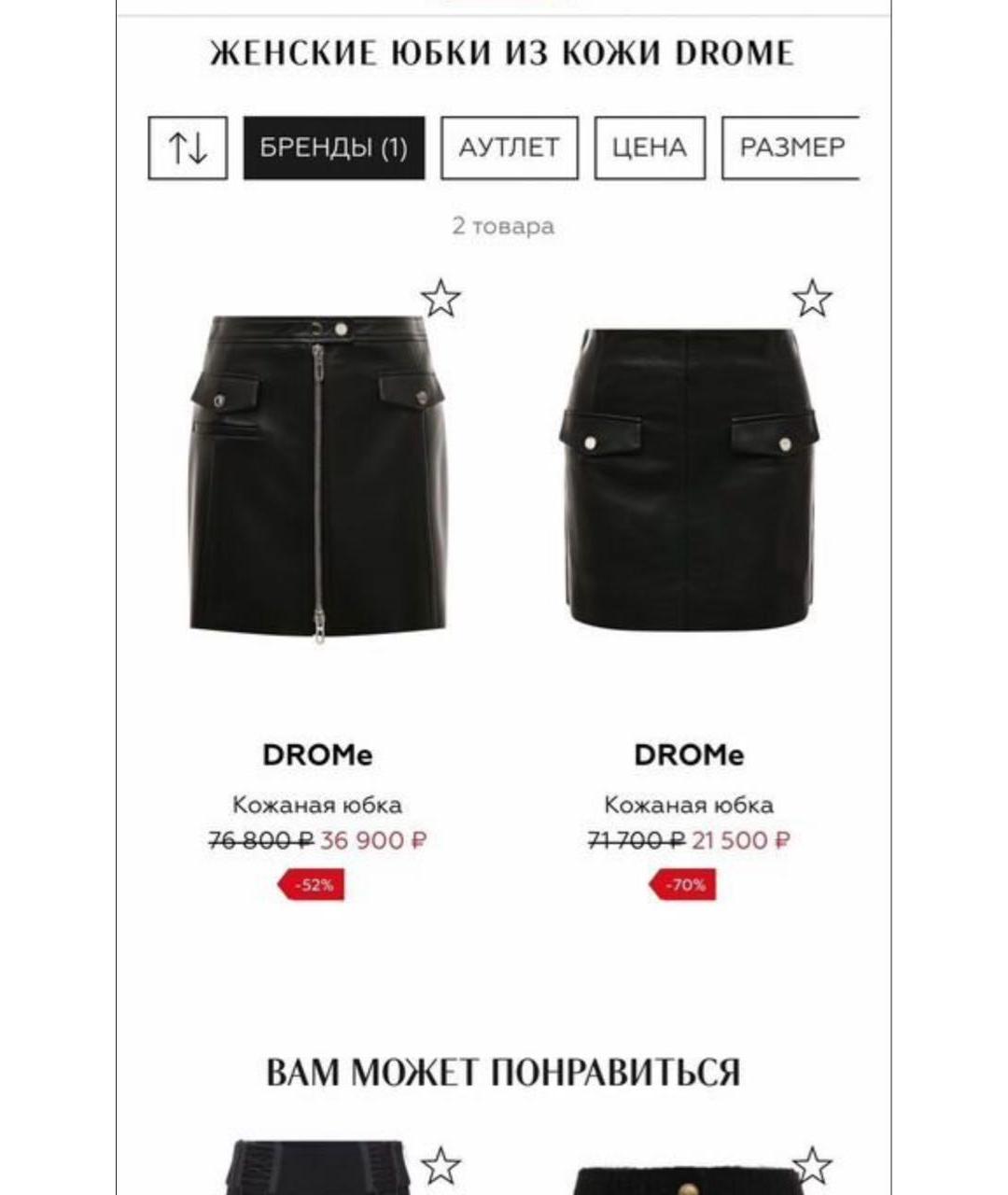Viewport: 1008px width, 1195px height.
Task: Favorite the DROMe skirt priced 36 900 ₽
Action: 440,299
